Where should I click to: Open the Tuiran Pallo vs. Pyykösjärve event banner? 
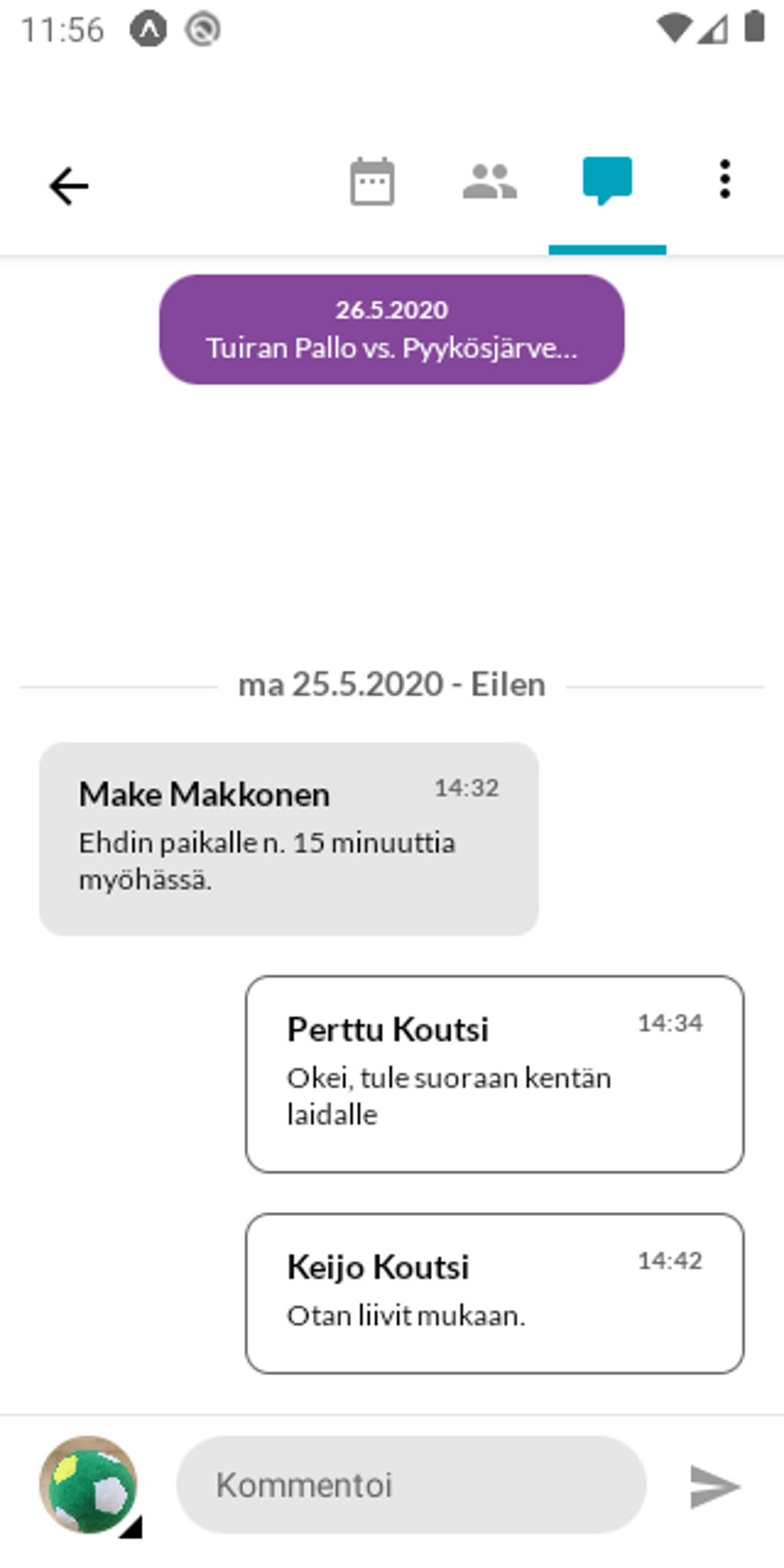391,329
